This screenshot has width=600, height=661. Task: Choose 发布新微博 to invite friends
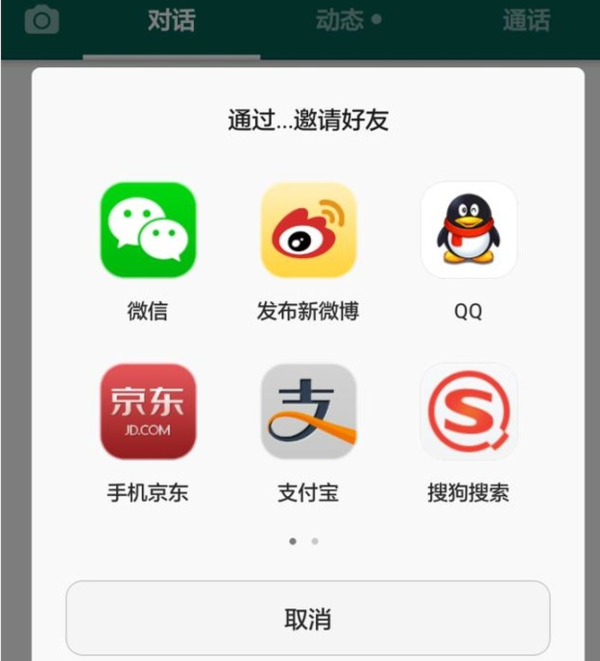[308, 230]
